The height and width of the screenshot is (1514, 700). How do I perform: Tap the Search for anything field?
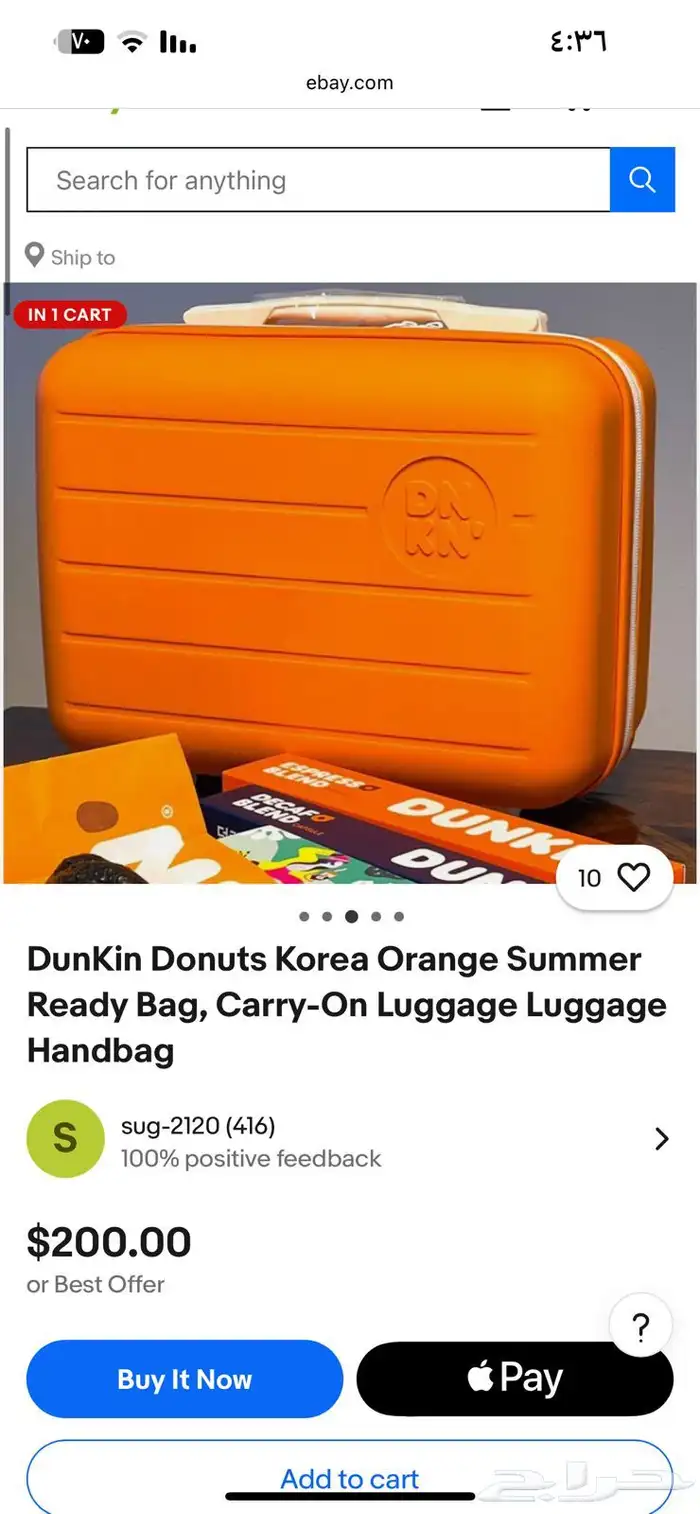click(318, 180)
